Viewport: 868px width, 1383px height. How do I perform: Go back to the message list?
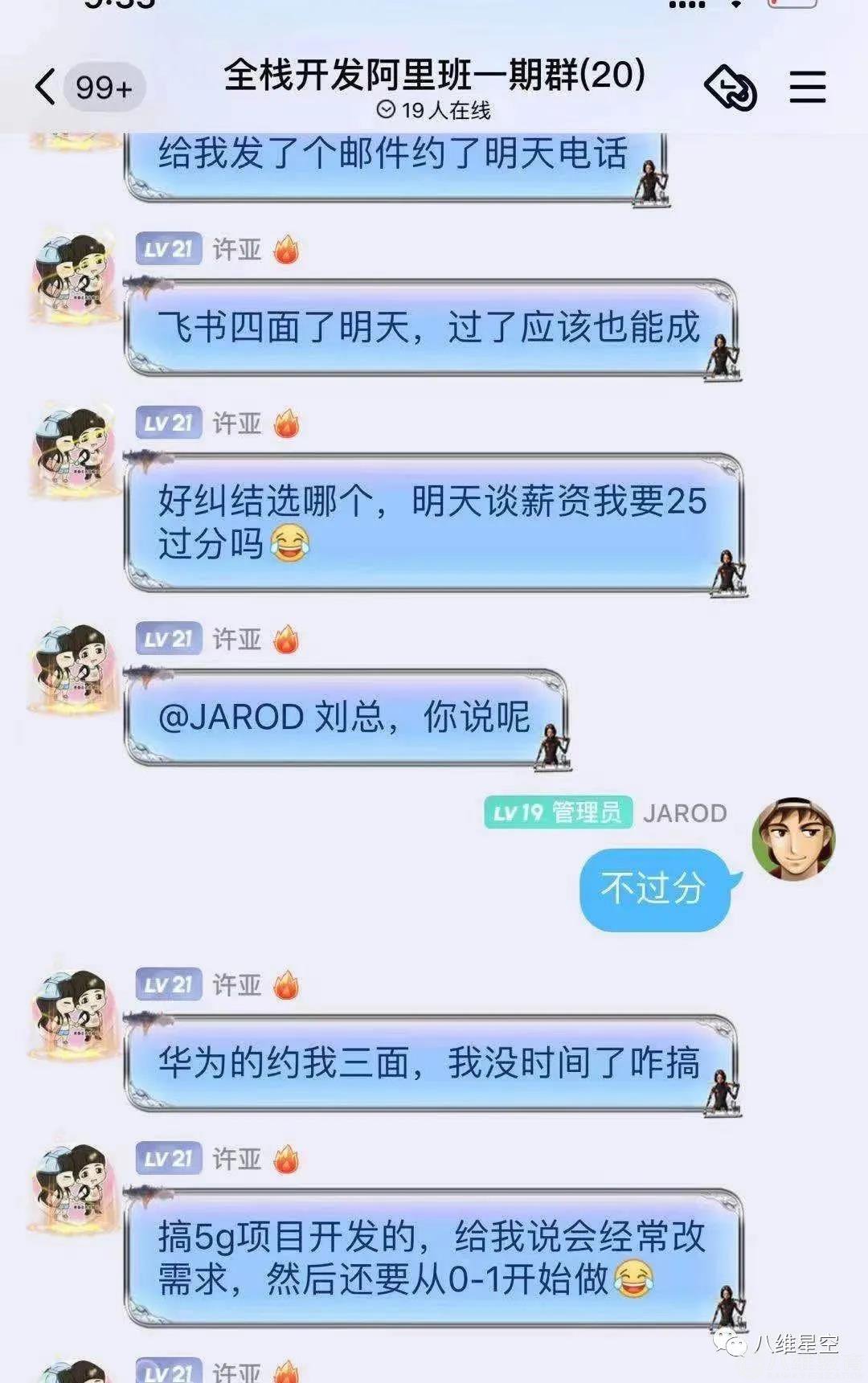[x=47, y=87]
